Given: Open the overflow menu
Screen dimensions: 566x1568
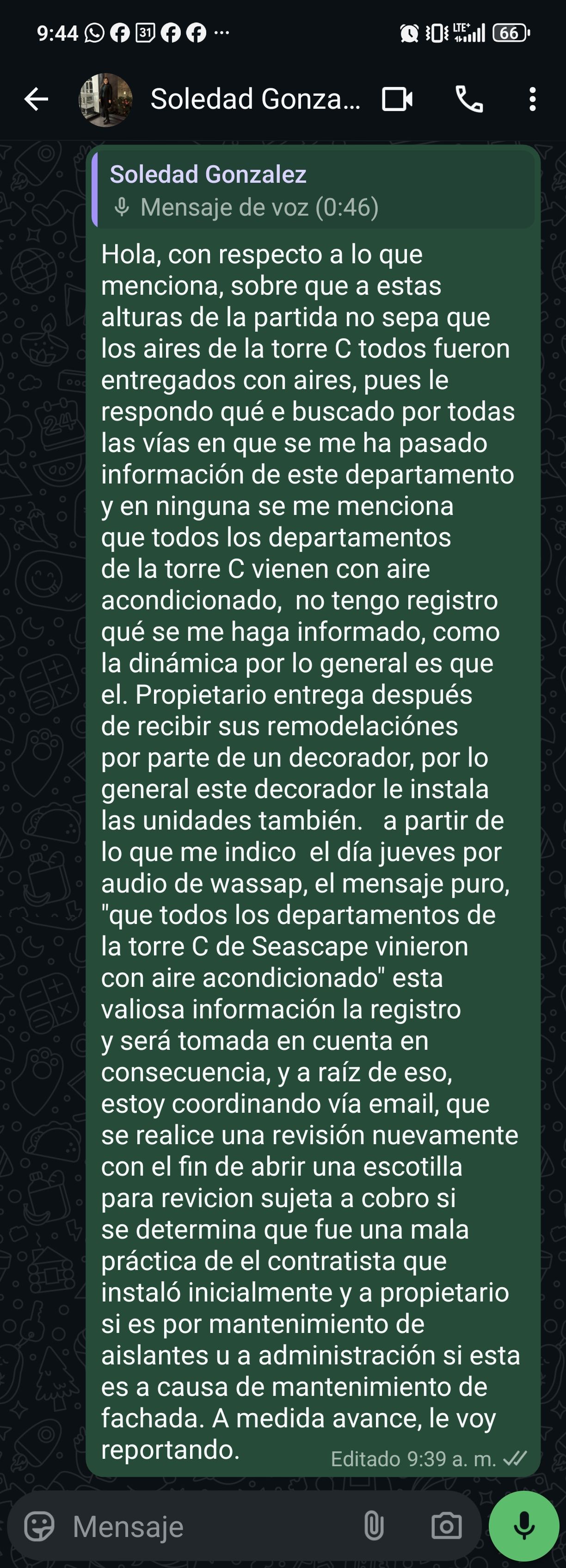Looking at the screenshot, I should point(533,99).
